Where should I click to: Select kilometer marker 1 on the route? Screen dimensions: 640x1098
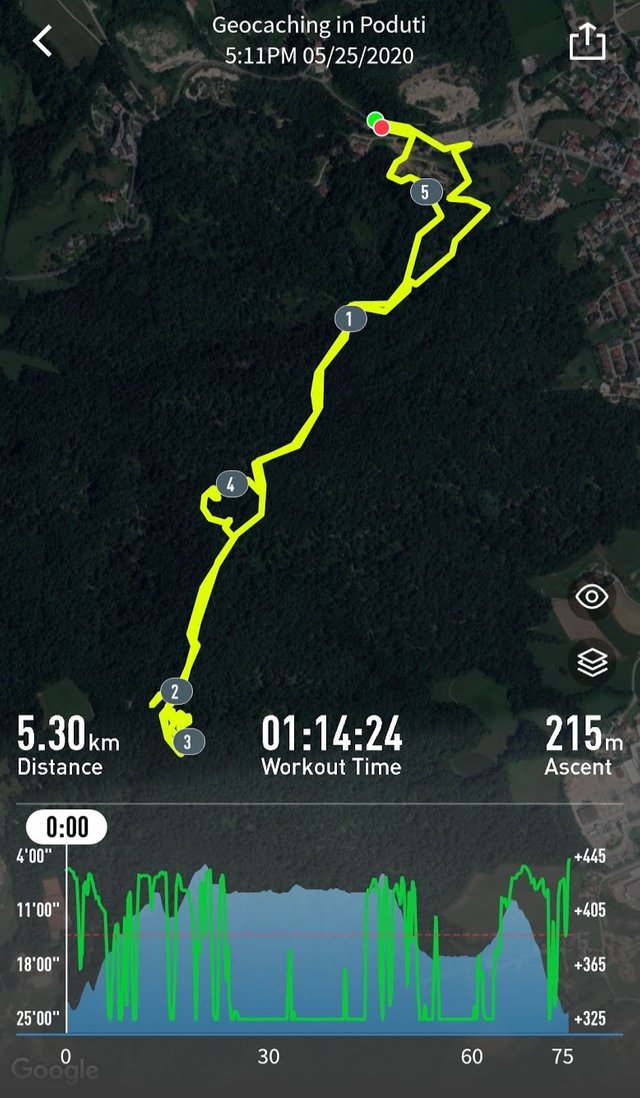click(351, 319)
